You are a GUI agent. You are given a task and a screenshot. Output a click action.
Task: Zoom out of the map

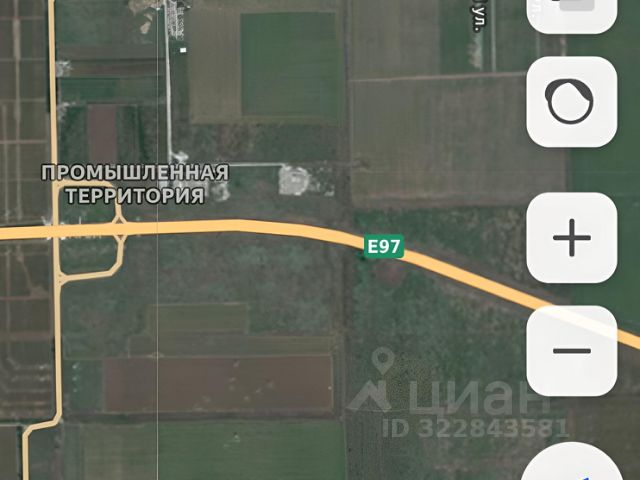click(572, 351)
